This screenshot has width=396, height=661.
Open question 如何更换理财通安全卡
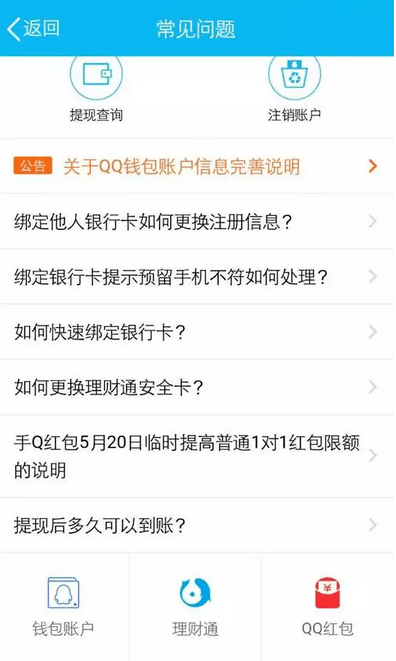pyautogui.click(x=198, y=387)
